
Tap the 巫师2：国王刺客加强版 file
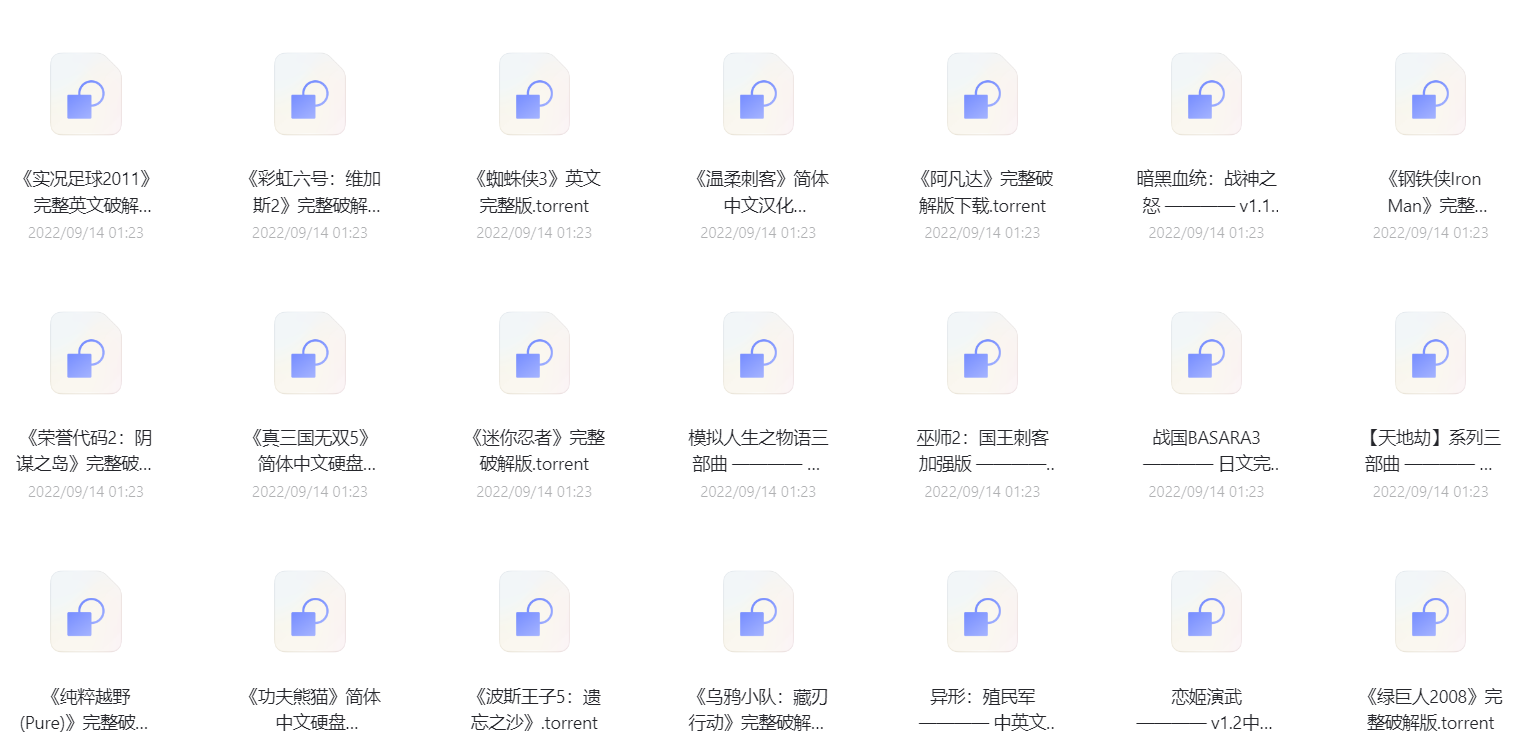[x=982, y=353]
